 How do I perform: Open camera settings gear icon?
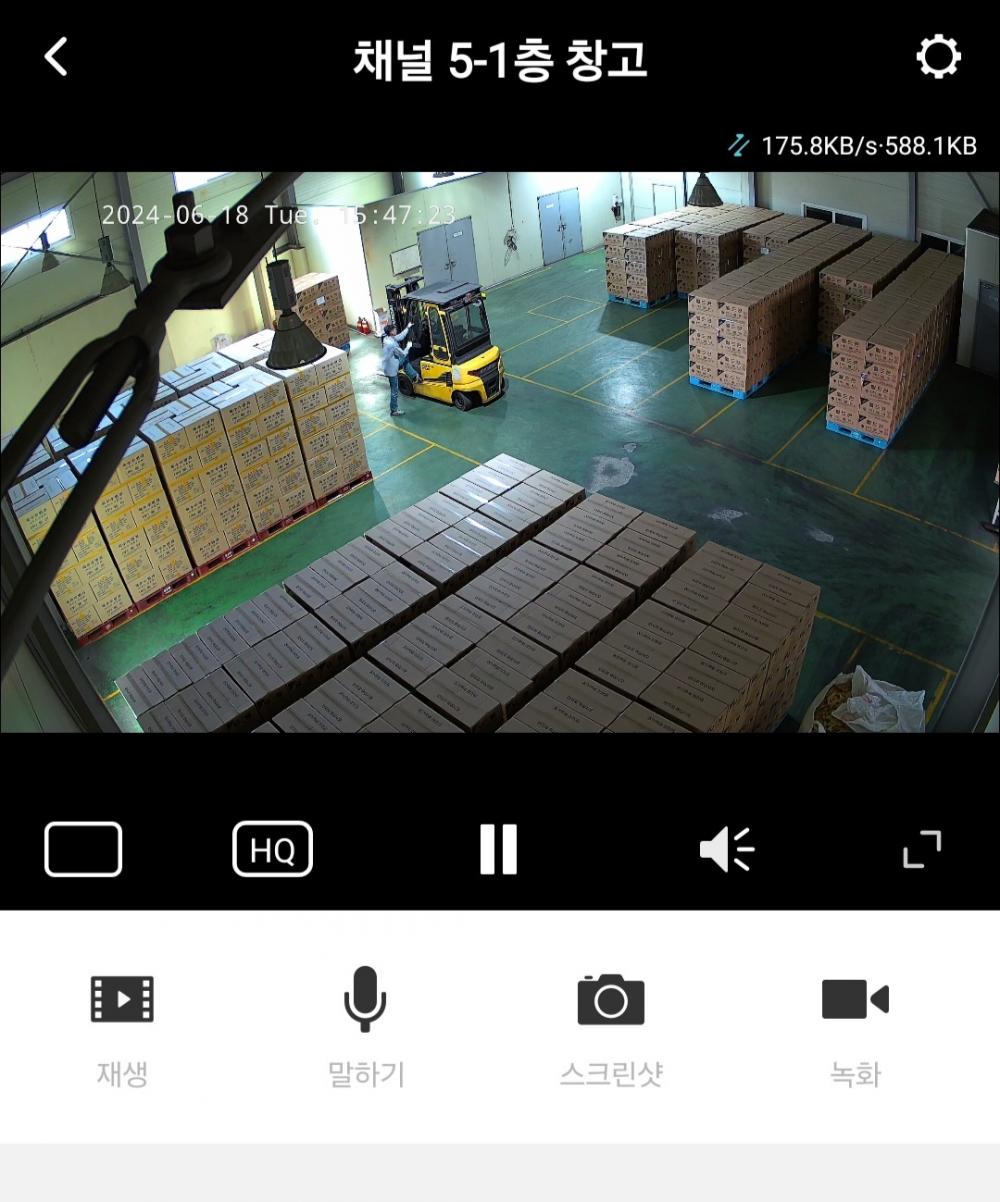(x=938, y=57)
